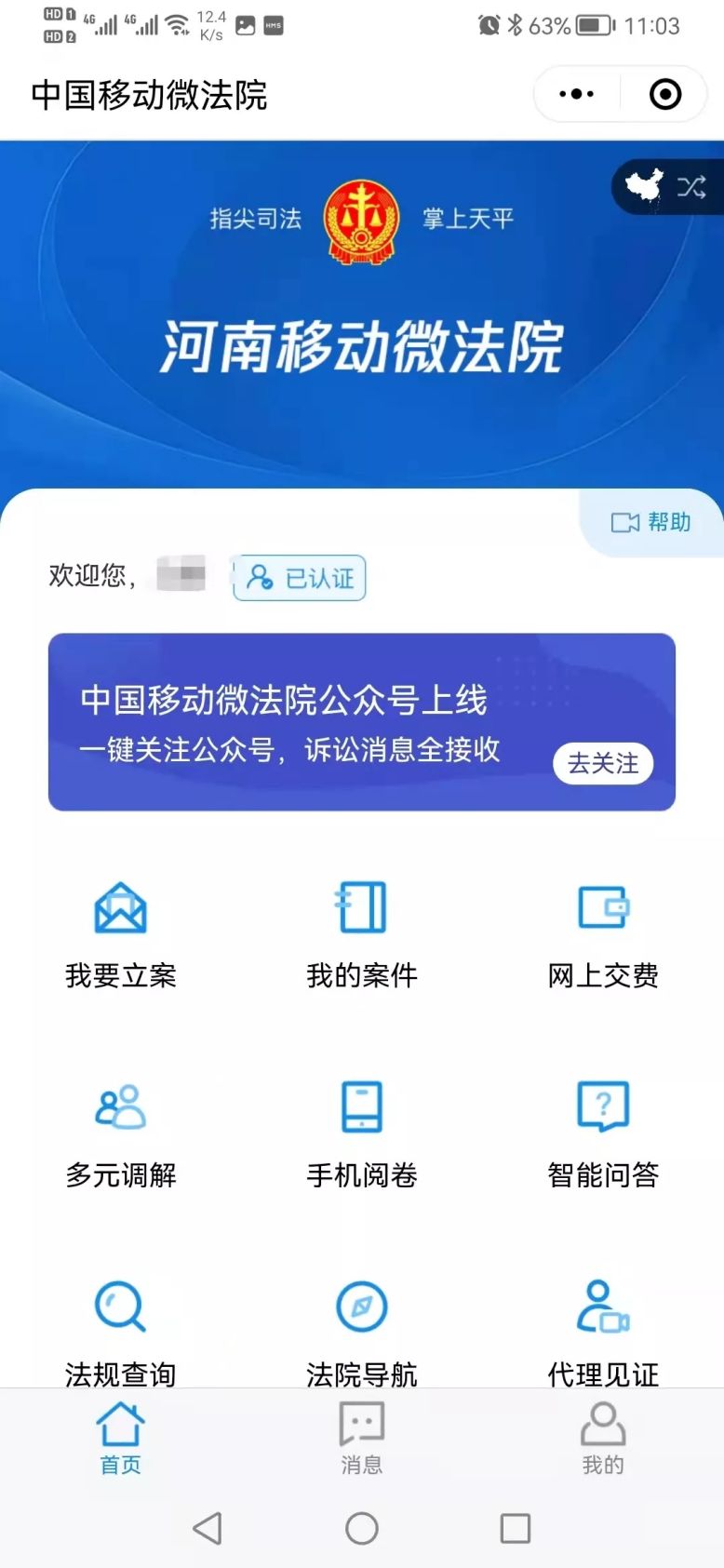Viewport: 724px width, 1568px height.
Task: Open the mini program more-options menu
Action: 576,94
